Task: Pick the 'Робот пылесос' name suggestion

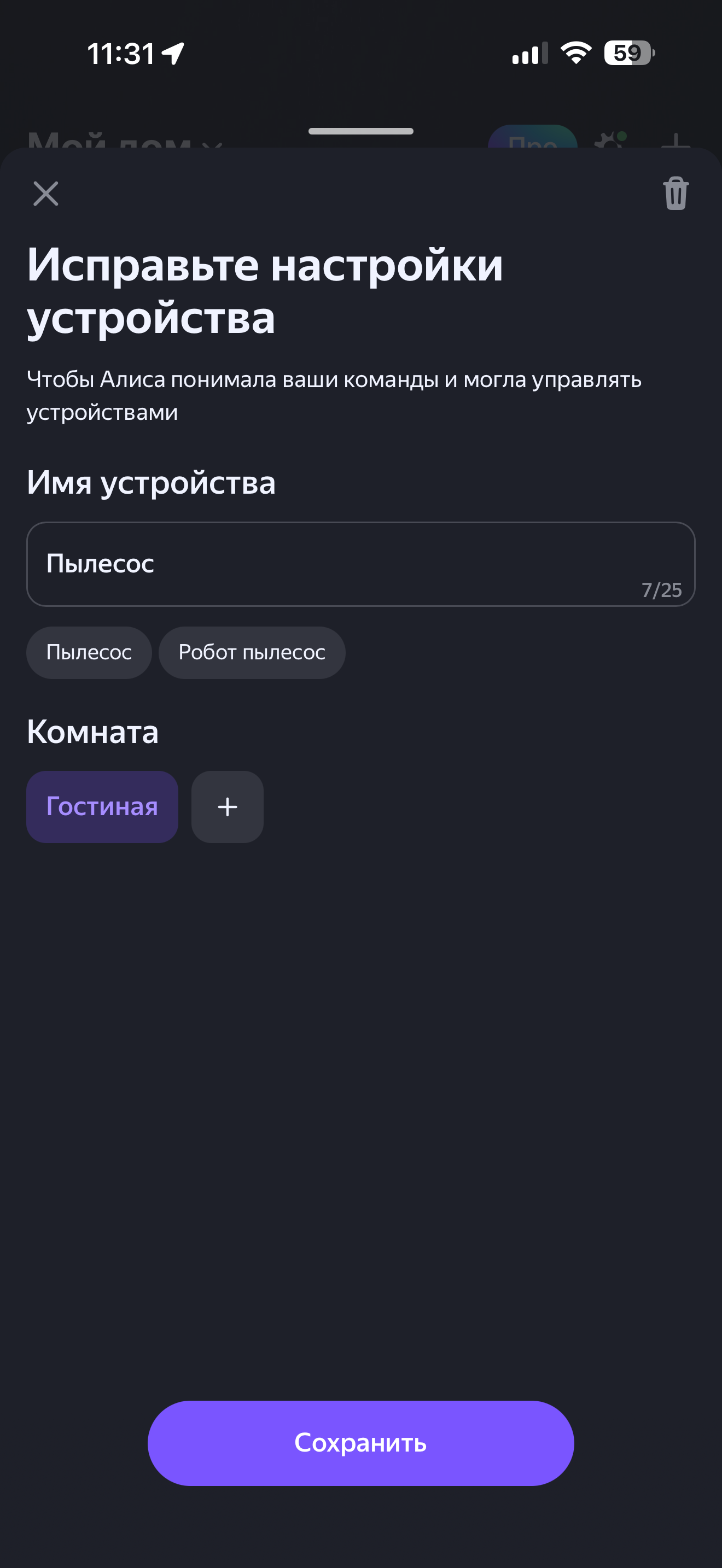Action: click(x=252, y=653)
